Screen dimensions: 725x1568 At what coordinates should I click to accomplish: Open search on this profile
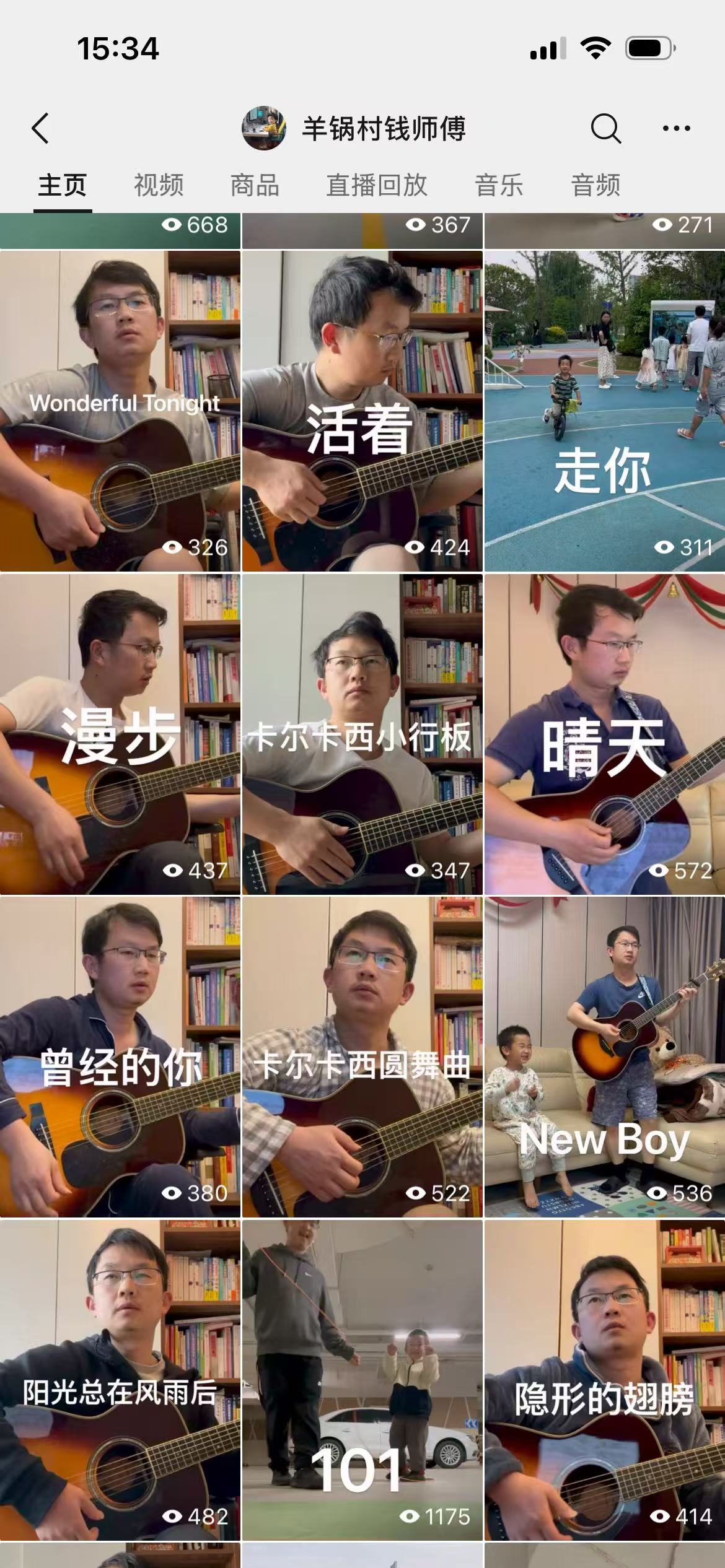pos(605,128)
